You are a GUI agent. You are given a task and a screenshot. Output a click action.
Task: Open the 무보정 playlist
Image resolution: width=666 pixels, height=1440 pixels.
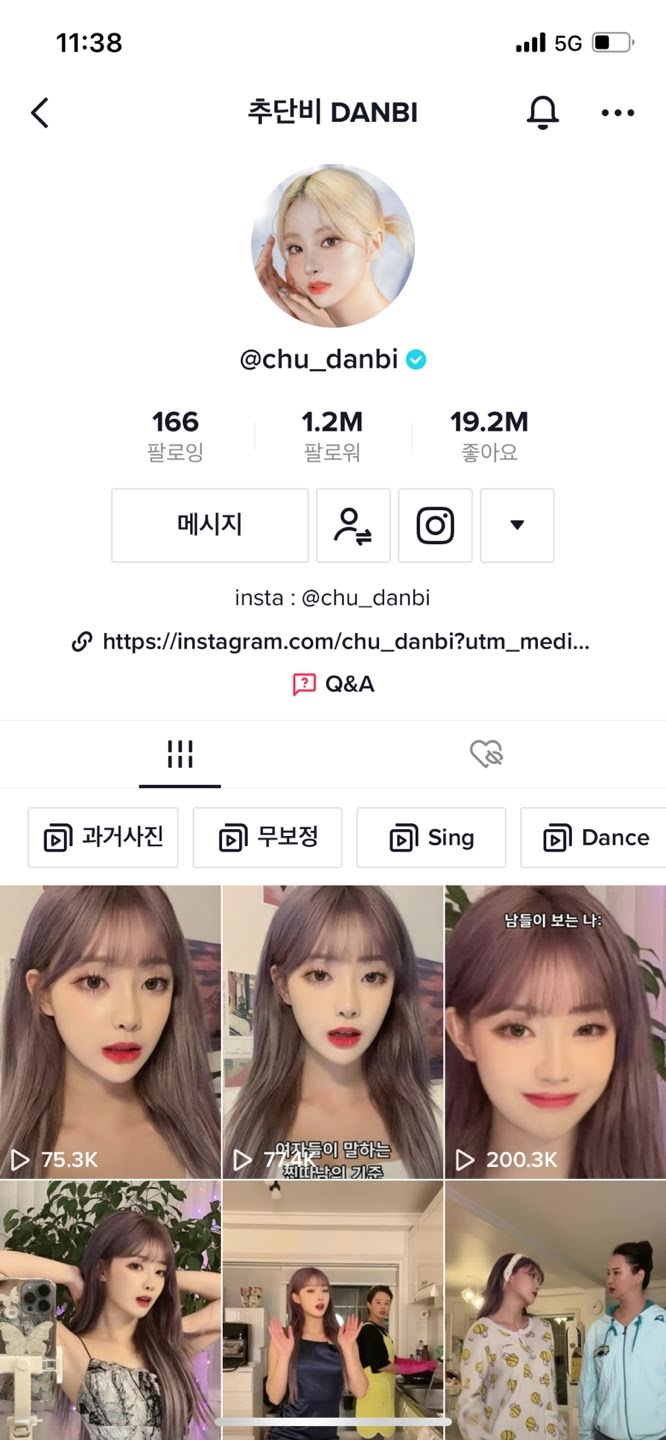coord(267,837)
